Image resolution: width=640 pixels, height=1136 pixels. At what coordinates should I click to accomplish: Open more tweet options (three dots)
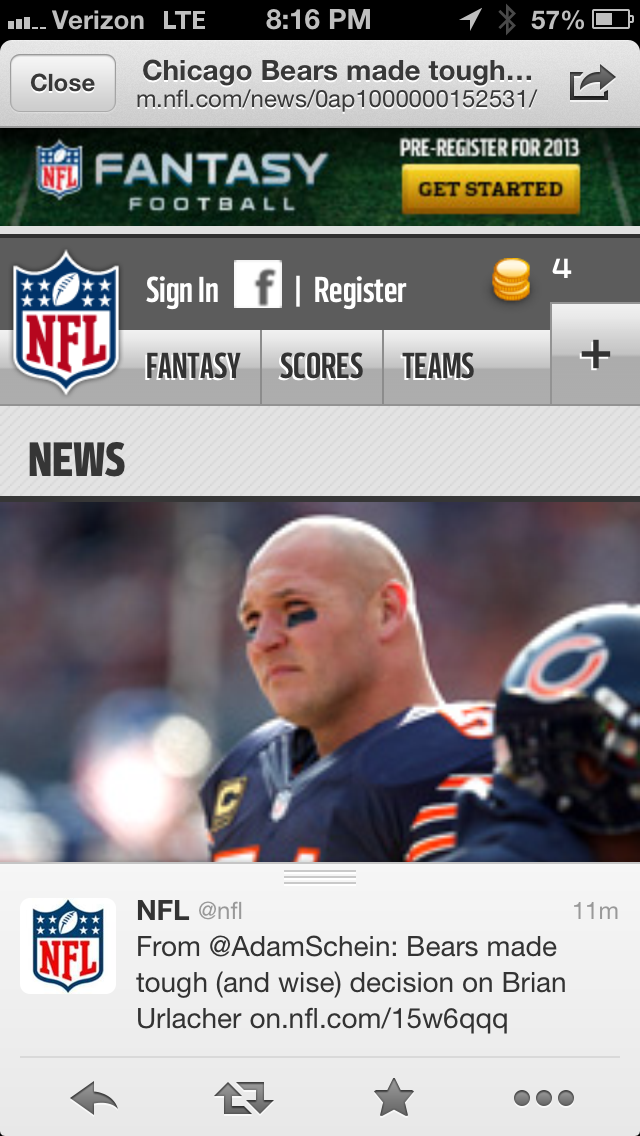click(x=544, y=1098)
